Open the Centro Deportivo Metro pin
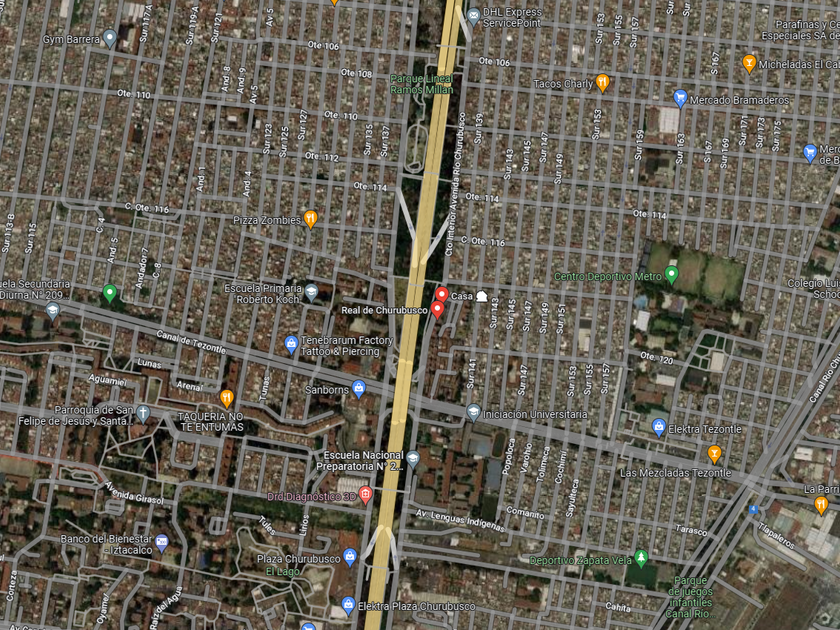 (671, 275)
